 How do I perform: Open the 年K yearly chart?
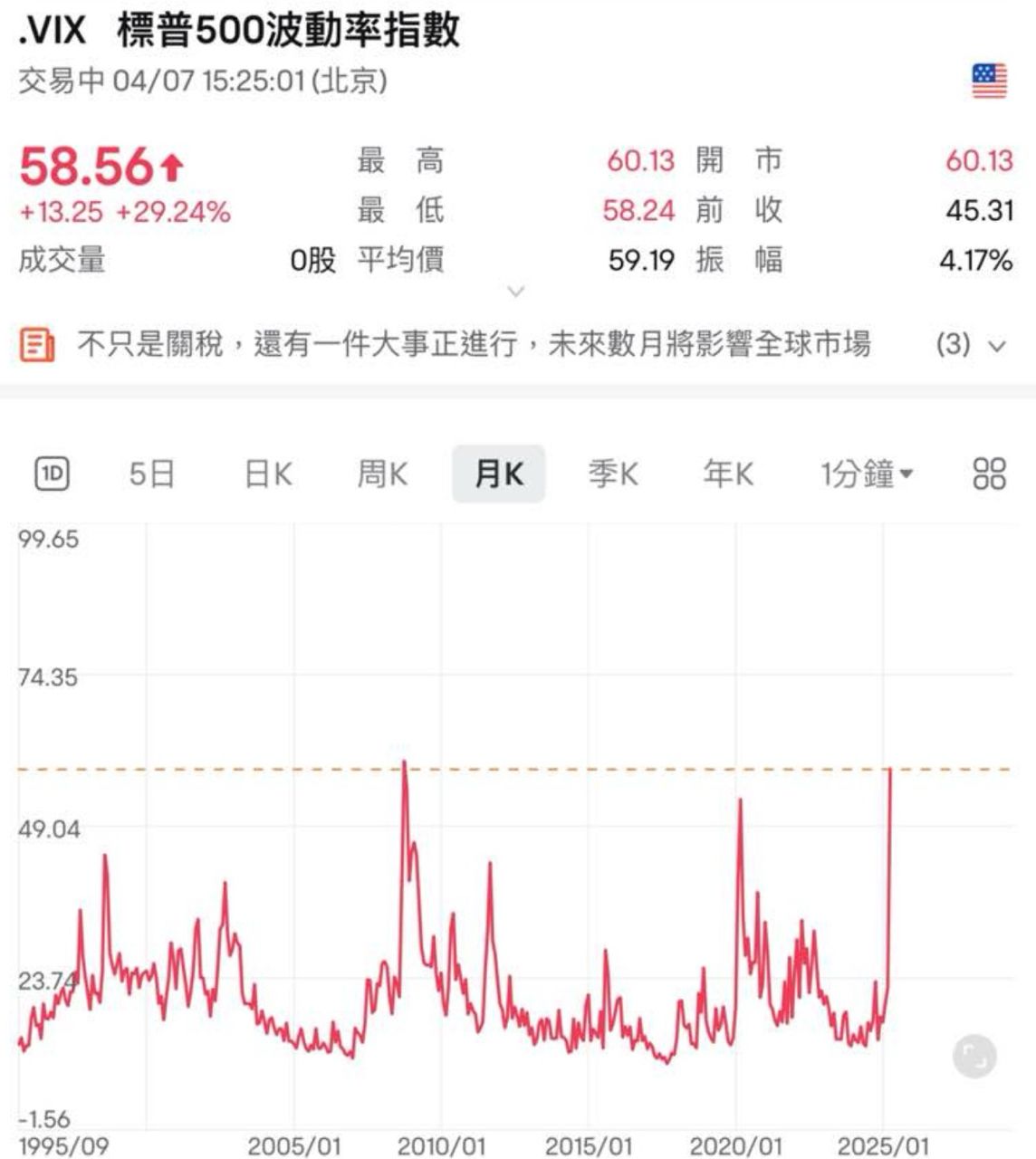[728, 474]
